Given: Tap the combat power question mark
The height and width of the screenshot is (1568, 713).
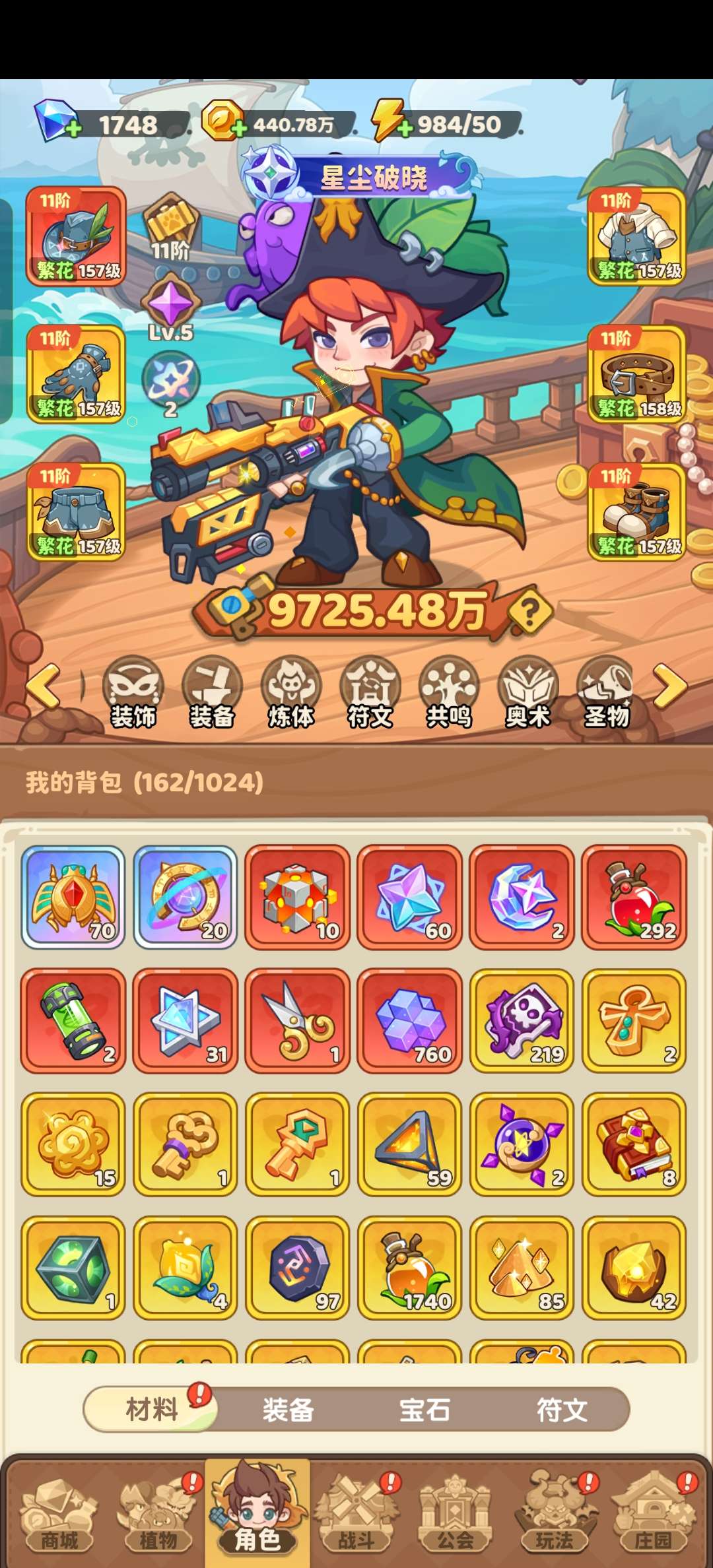Looking at the screenshot, I should point(531,612).
